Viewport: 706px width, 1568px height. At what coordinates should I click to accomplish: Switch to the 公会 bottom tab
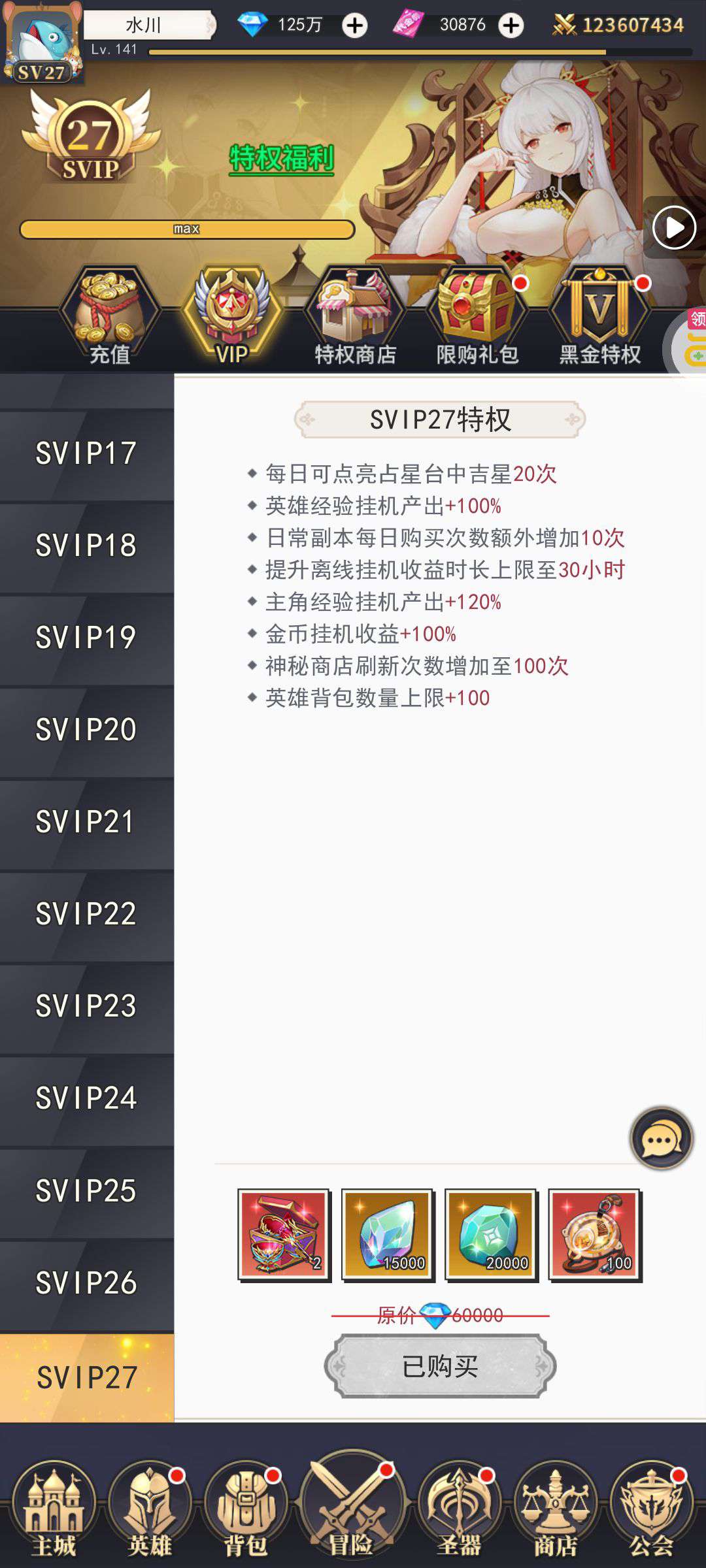(x=651, y=1511)
